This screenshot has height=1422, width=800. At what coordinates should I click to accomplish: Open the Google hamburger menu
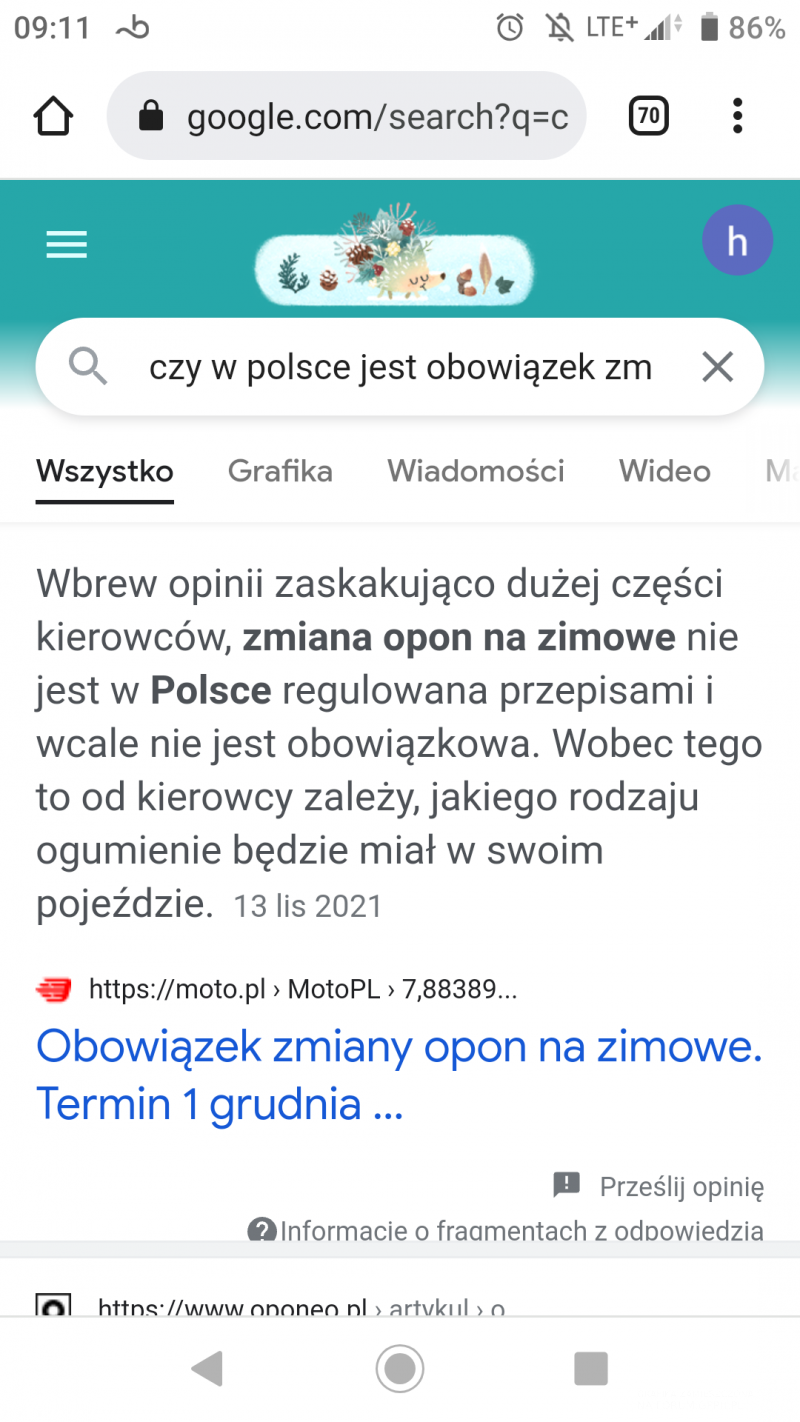pos(67,244)
